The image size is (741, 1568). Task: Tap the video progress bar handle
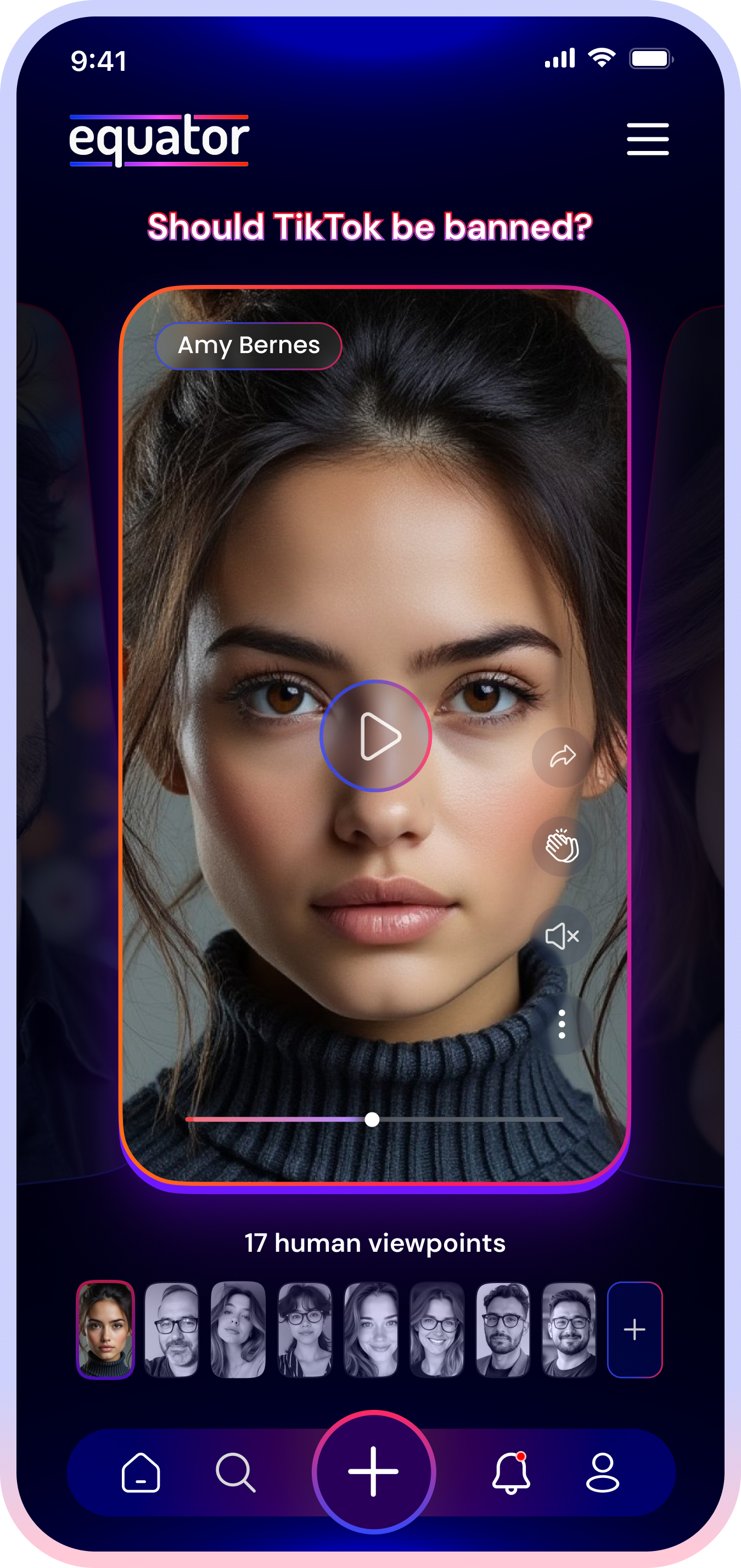pos(372,1119)
